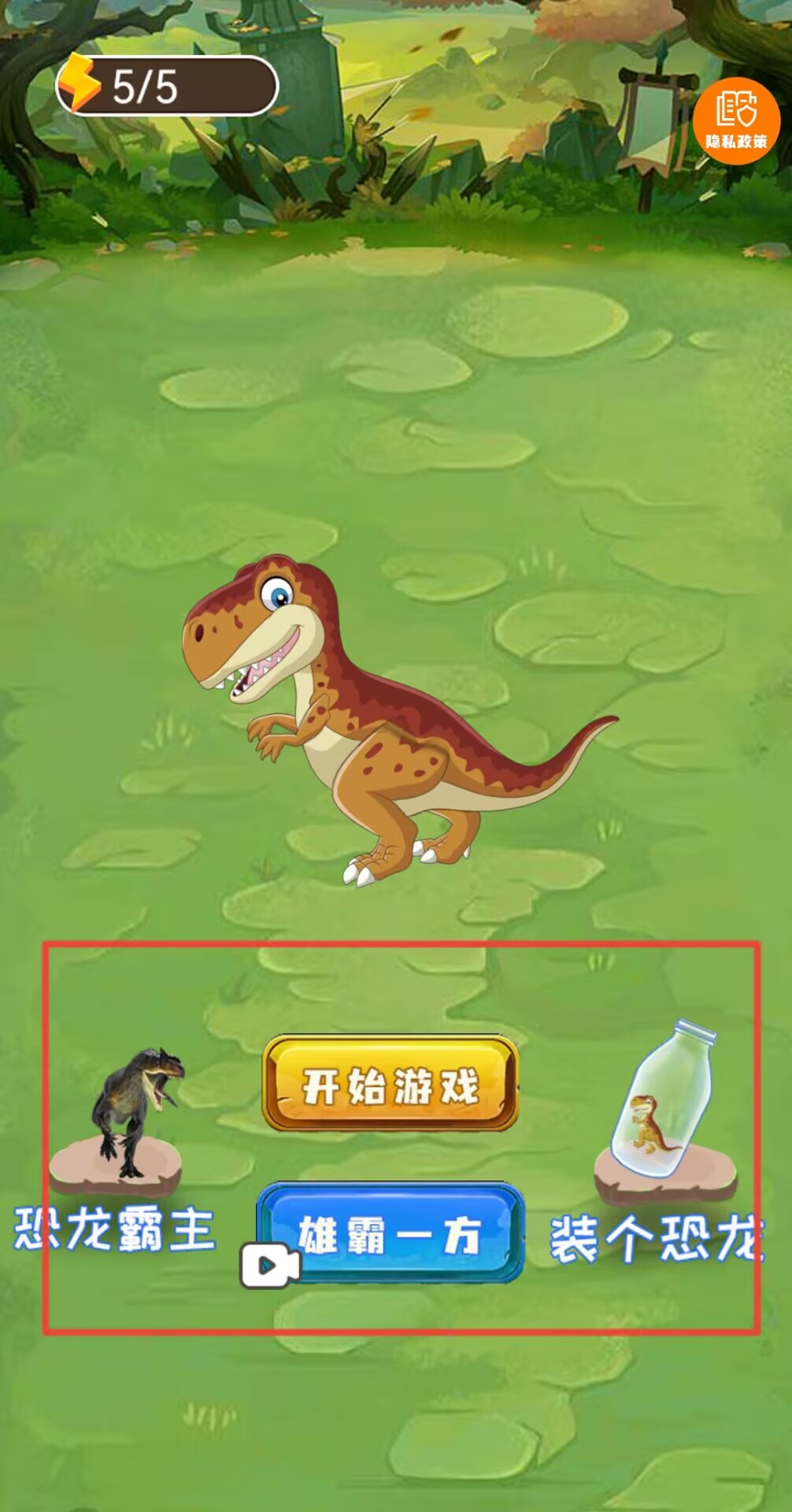Open the 隐私政策 privacy policy button
The height and width of the screenshot is (1512, 792).
pyautogui.click(x=736, y=120)
